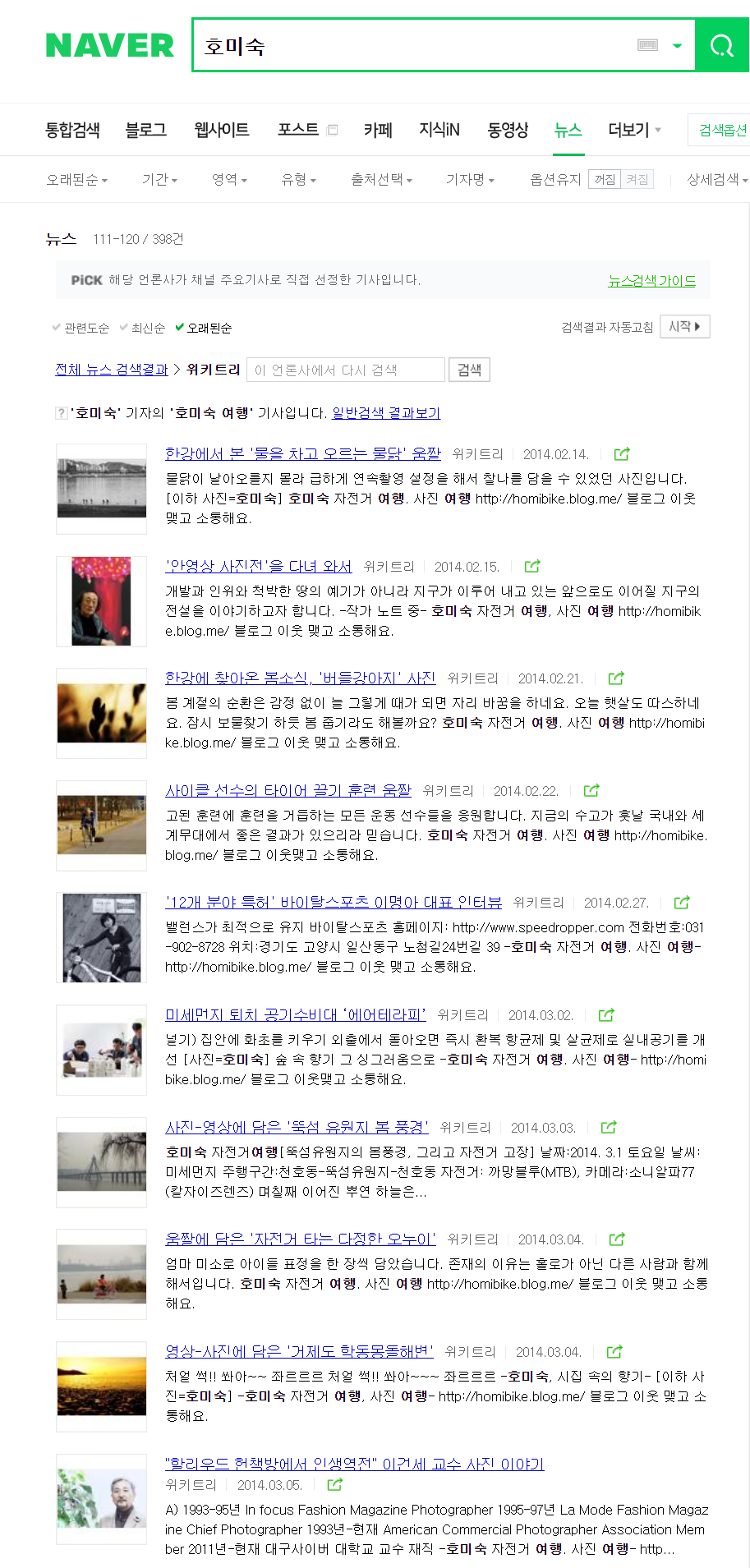Screen dimensions: 750x1568
Task: Open the 뉴스검색 가이드 link
Action: coord(651,281)
